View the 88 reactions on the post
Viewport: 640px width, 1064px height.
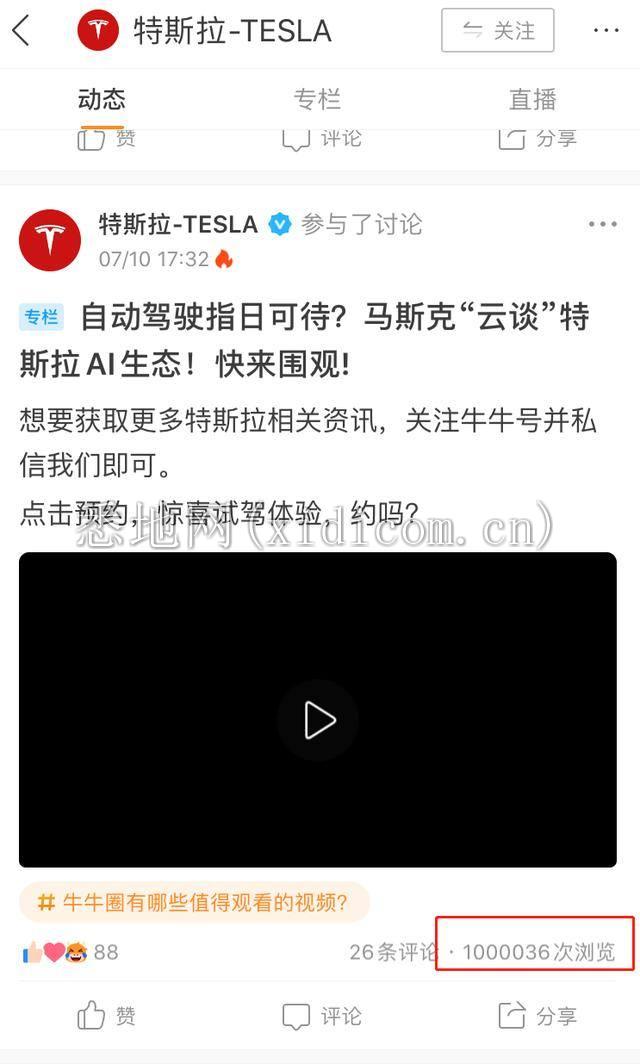pyautogui.click(x=70, y=952)
